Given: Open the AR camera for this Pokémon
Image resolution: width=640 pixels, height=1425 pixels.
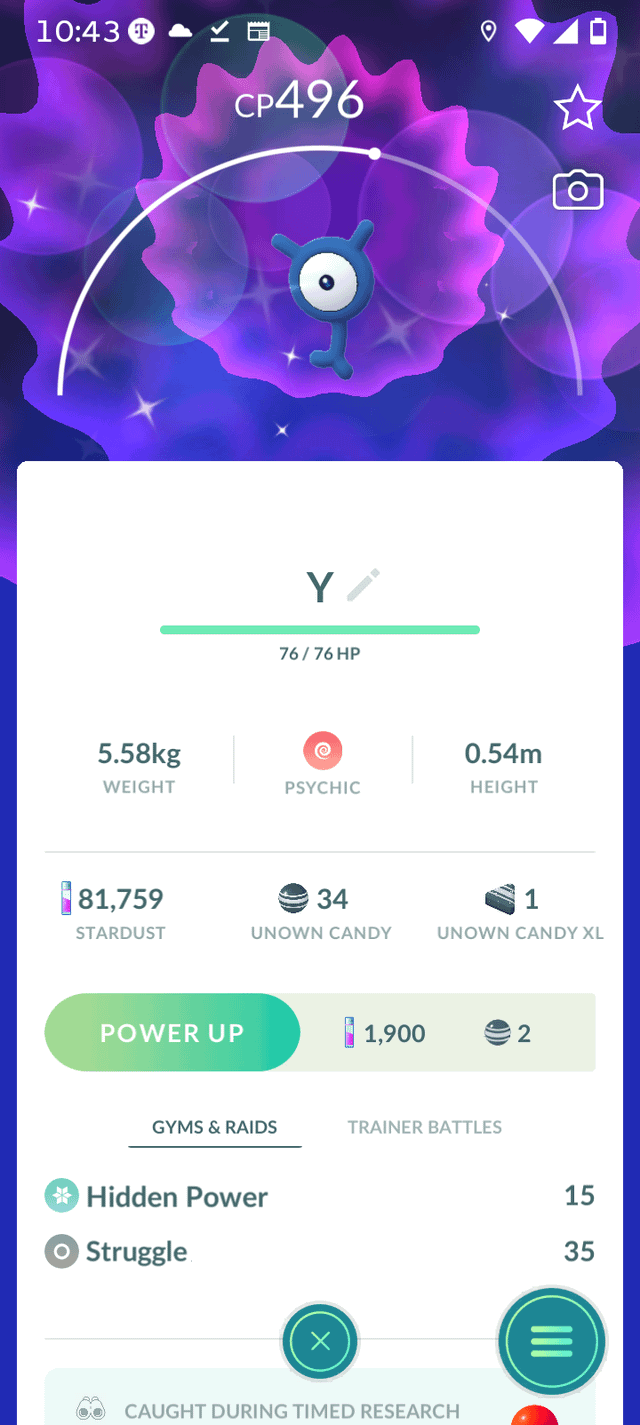Looking at the screenshot, I should (577, 190).
